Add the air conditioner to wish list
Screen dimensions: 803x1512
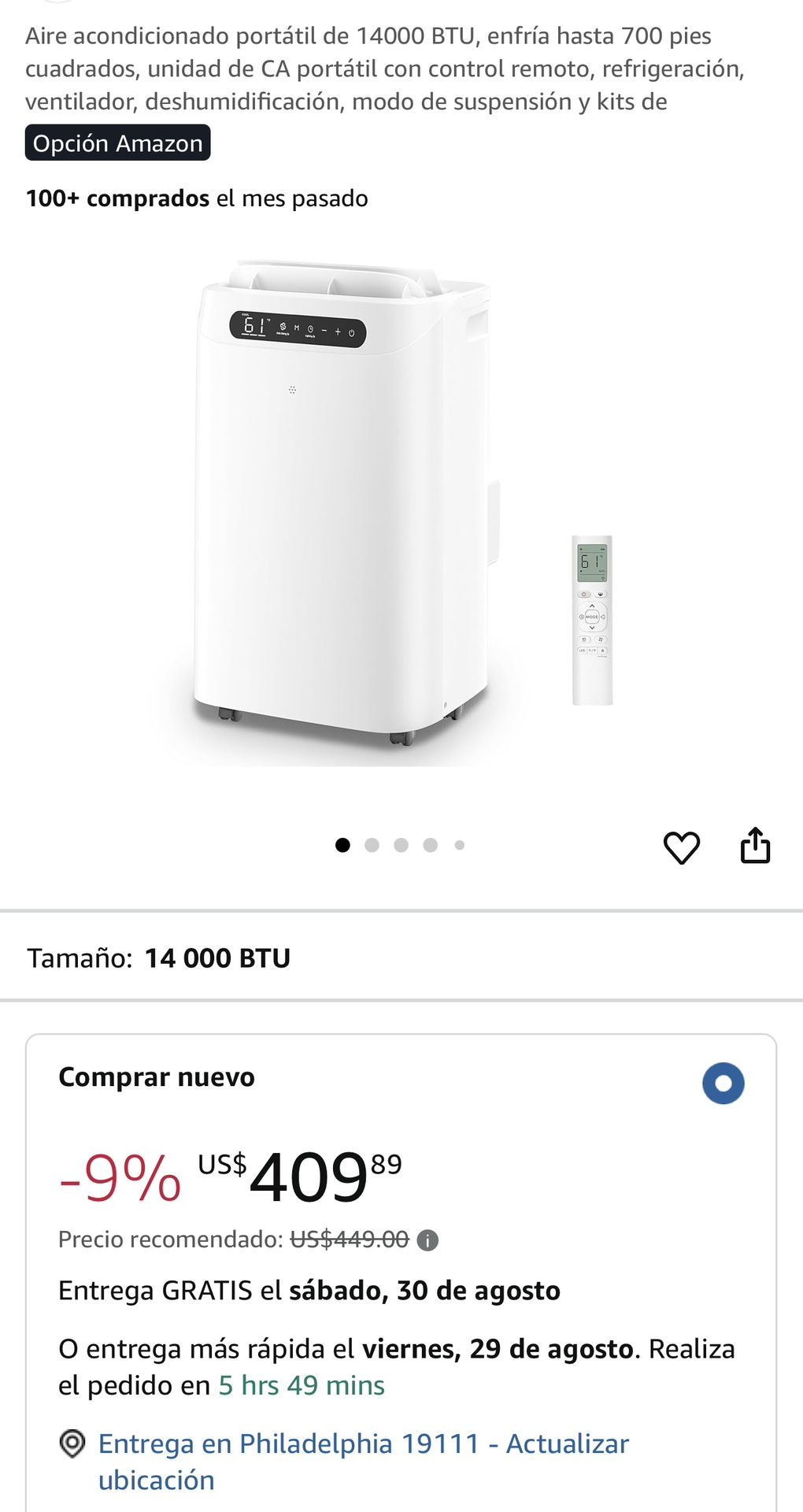coord(681,847)
